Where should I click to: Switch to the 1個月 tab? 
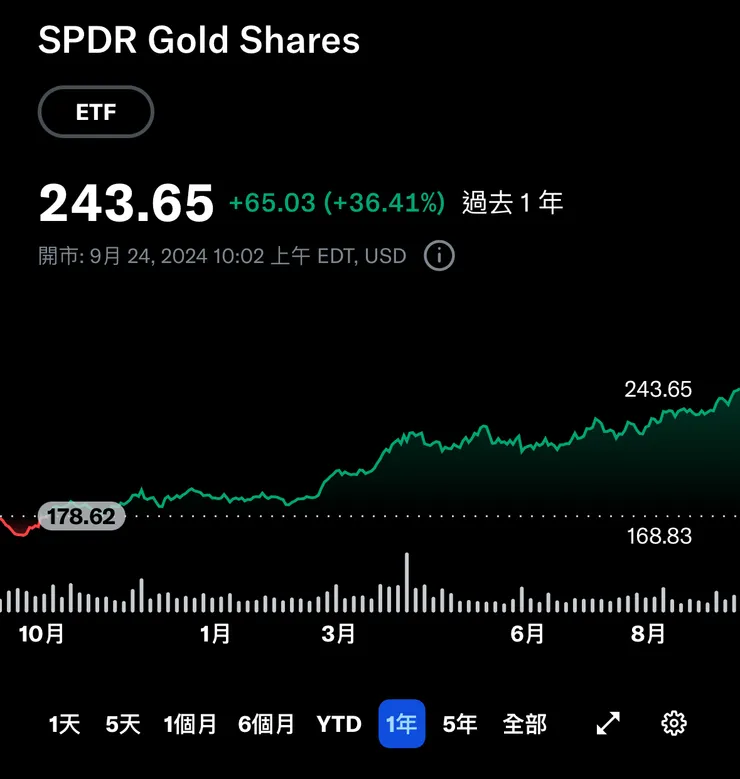click(x=190, y=723)
